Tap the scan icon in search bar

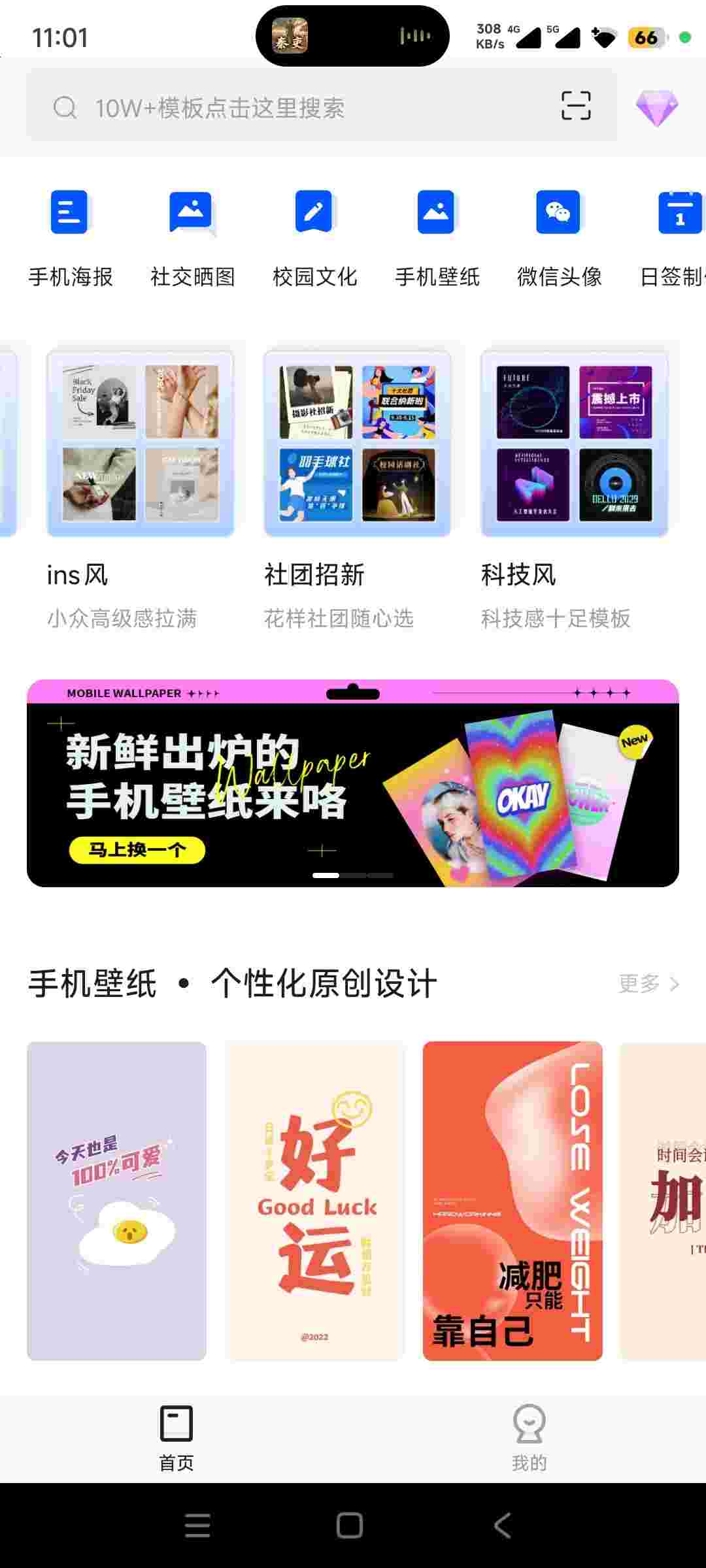tap(576, 106)
